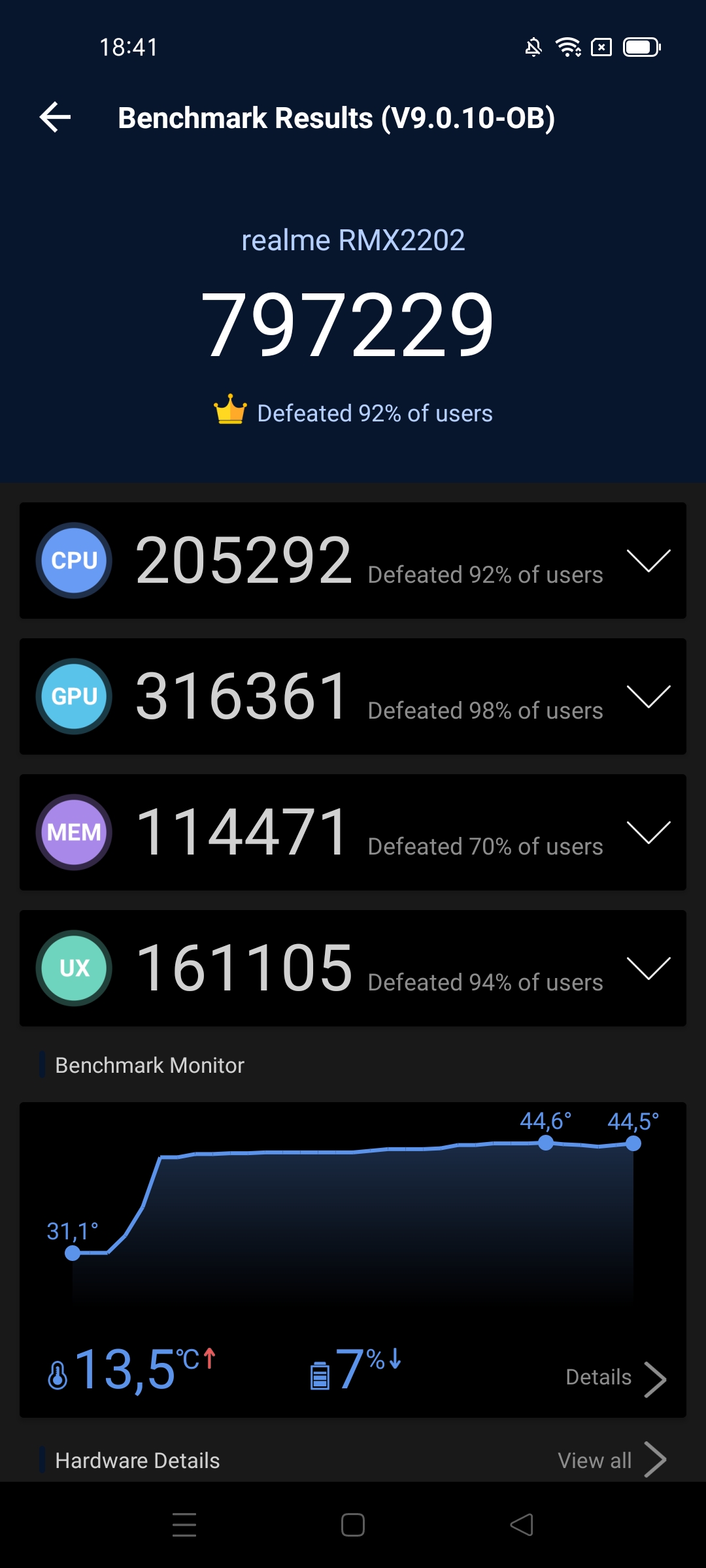The image size is (706, 1568).
Task: Go to the home screen
Action: (353, 1525)
